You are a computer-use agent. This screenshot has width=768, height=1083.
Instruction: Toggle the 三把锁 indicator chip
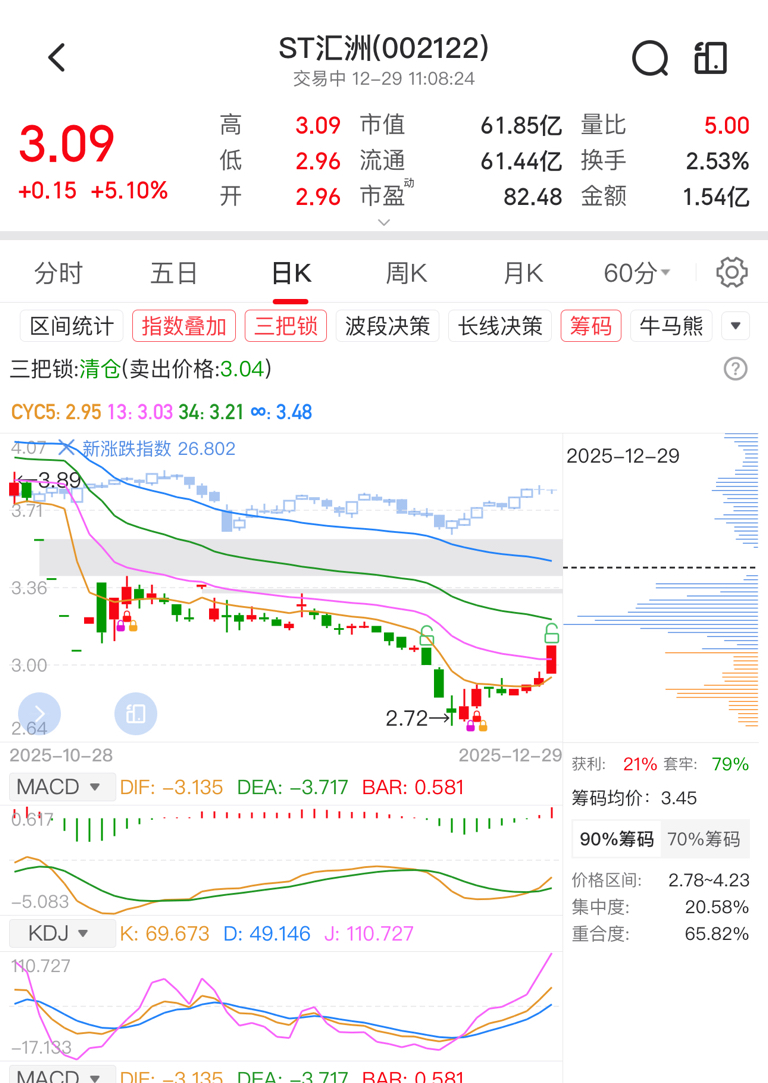[x=286, y=326]
